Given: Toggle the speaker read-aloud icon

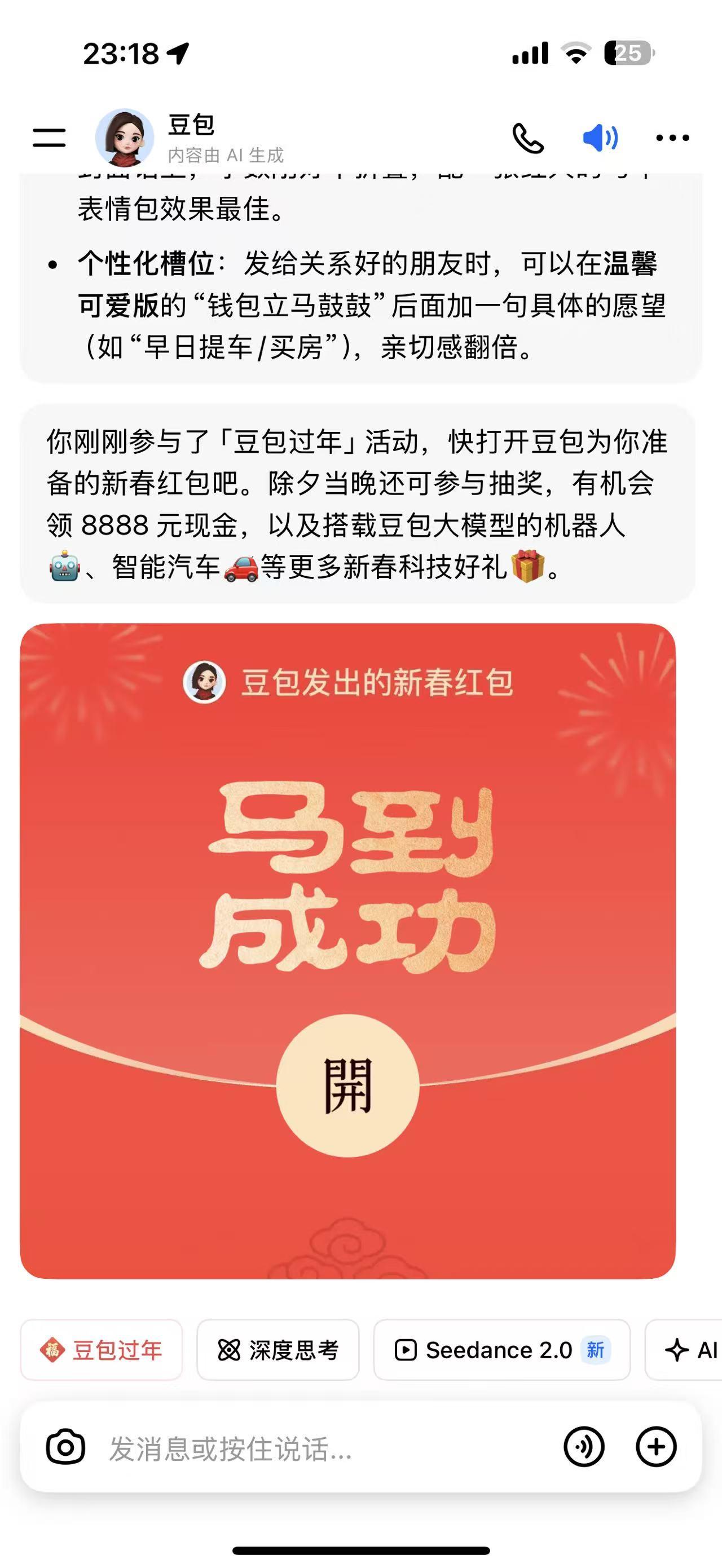Looking at the screenshot, I should pos(600,138).
